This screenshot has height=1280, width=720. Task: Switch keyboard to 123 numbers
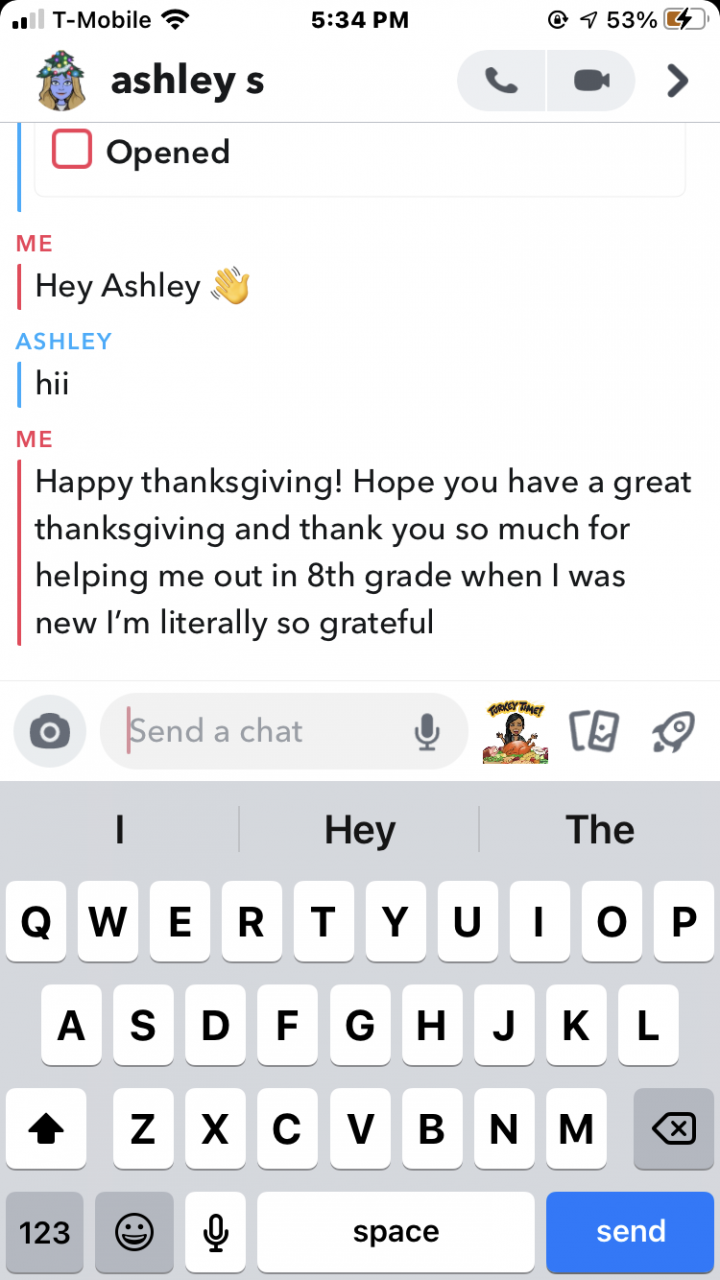pos(45,1231)
